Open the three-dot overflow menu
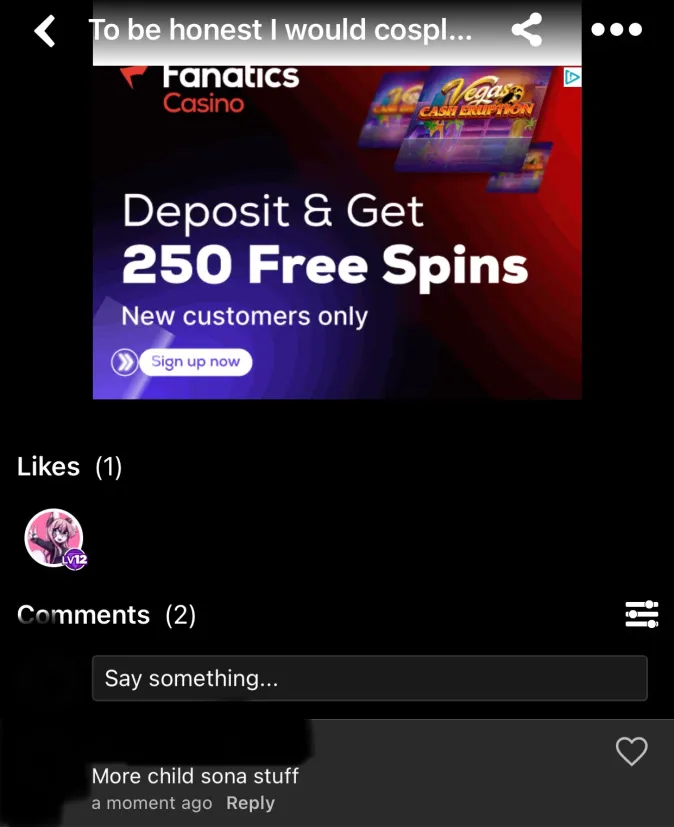674x827 pixels. pyautogui.click(x=616, y=30)
